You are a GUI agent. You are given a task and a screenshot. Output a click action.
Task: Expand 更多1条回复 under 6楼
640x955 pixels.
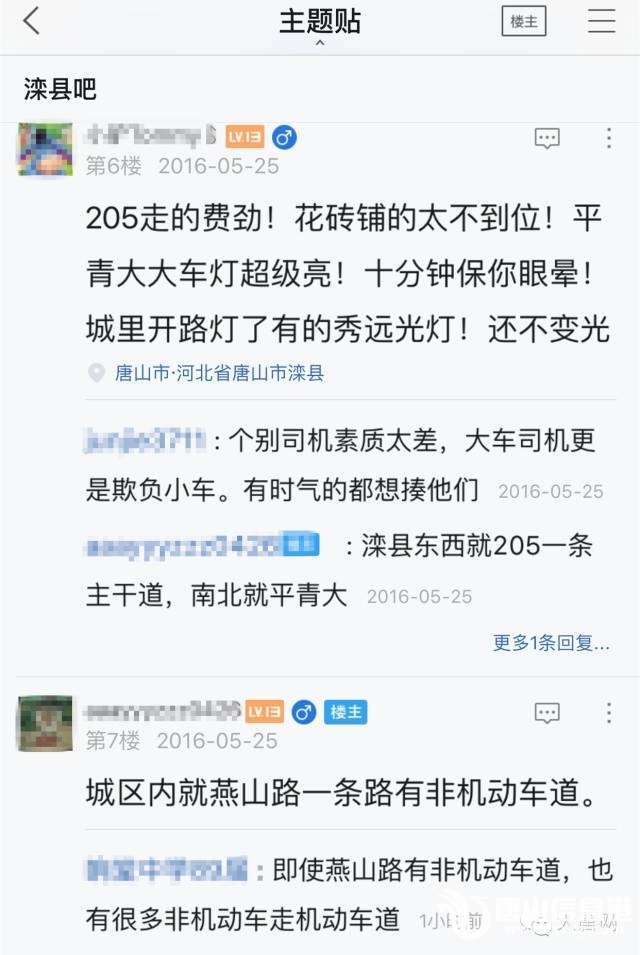551,642
